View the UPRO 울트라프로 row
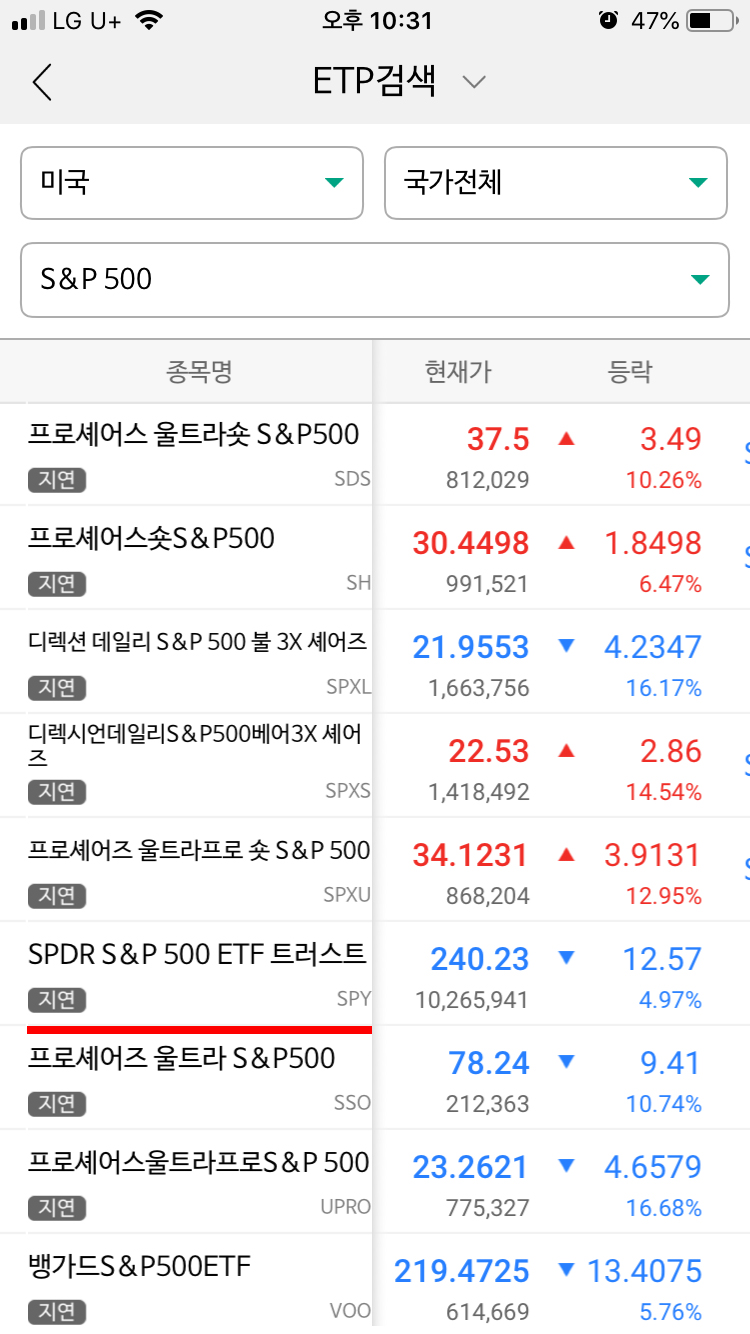 click(x=199, y=1163)
